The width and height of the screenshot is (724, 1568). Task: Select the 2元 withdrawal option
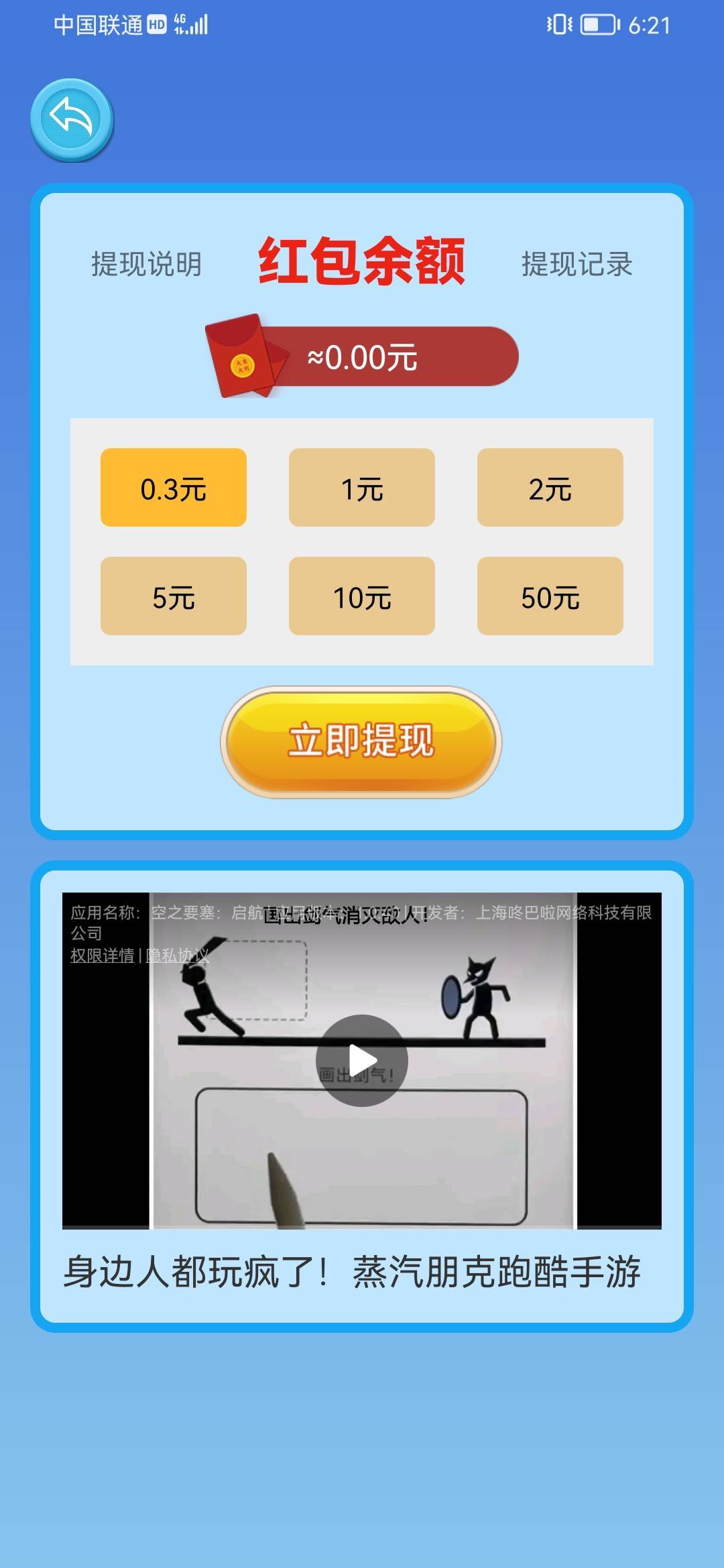[550, 487]
